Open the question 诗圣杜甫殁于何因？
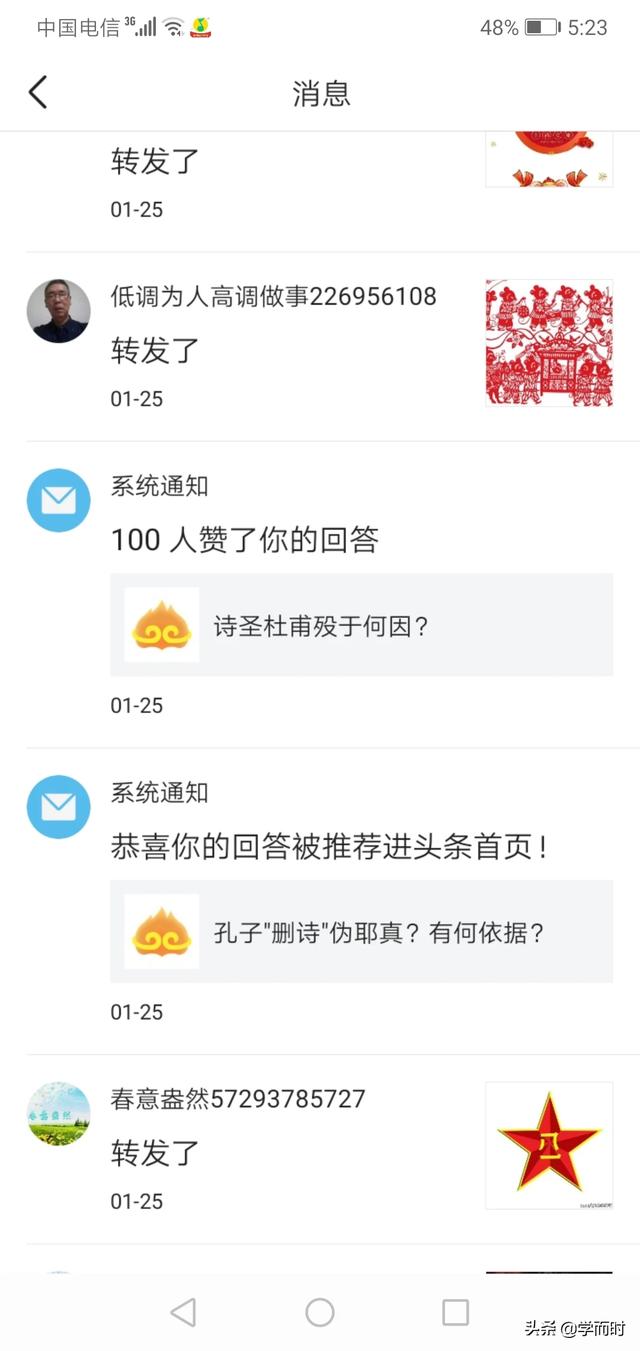640x1351 pixels. pyautogui.click(x=361, y=626)
